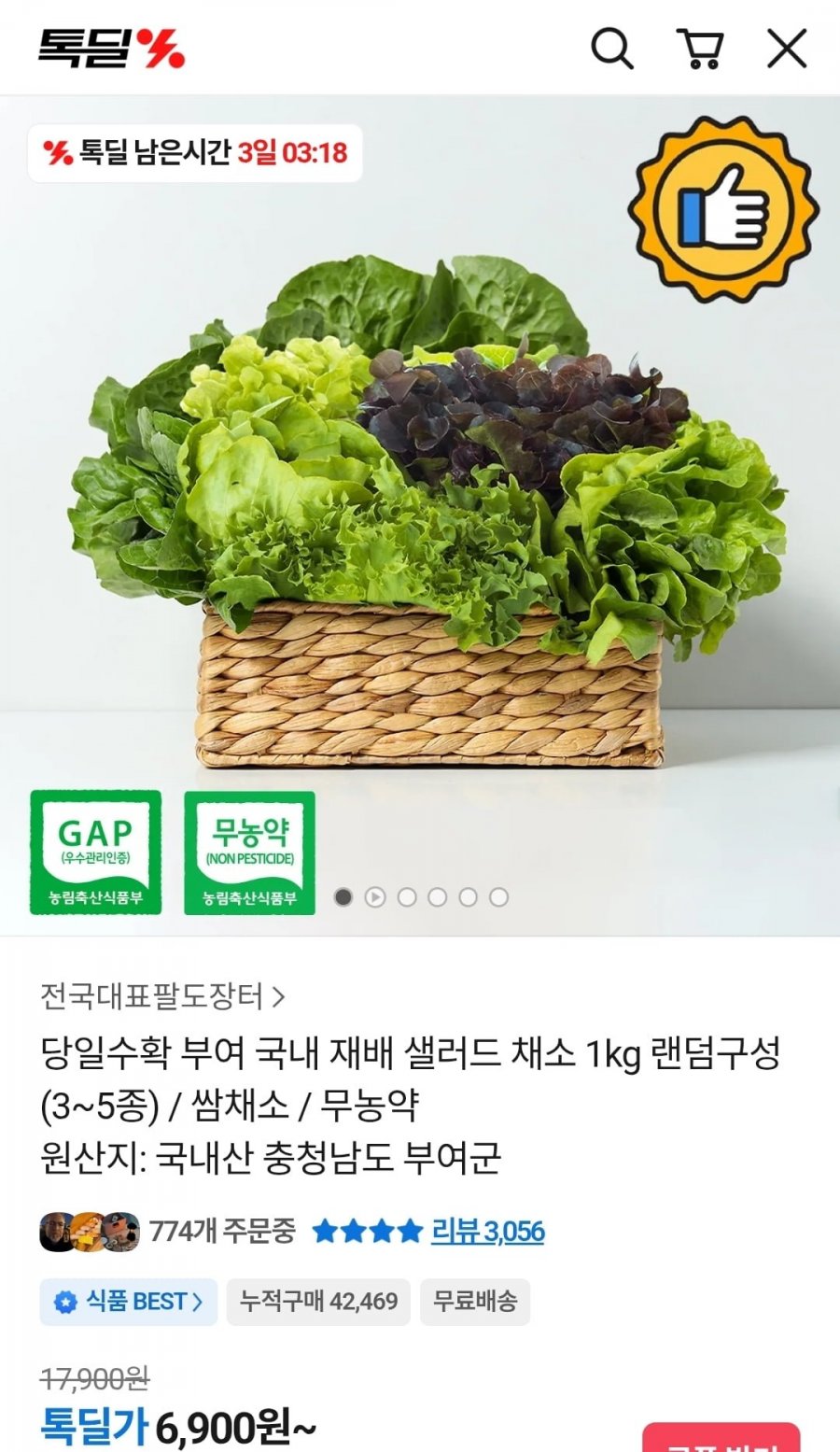Screen dimensions: 840x1452
Task: Open the search function
Action: 611,49
